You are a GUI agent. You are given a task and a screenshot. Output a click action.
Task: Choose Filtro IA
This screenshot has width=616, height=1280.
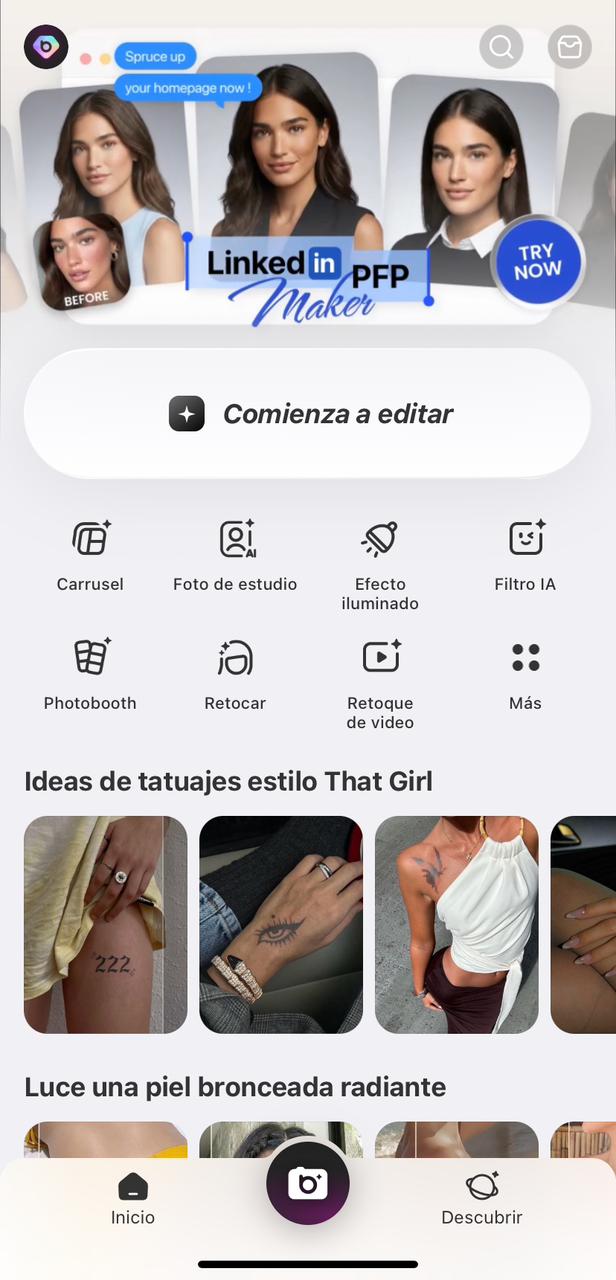pos(525,555)
